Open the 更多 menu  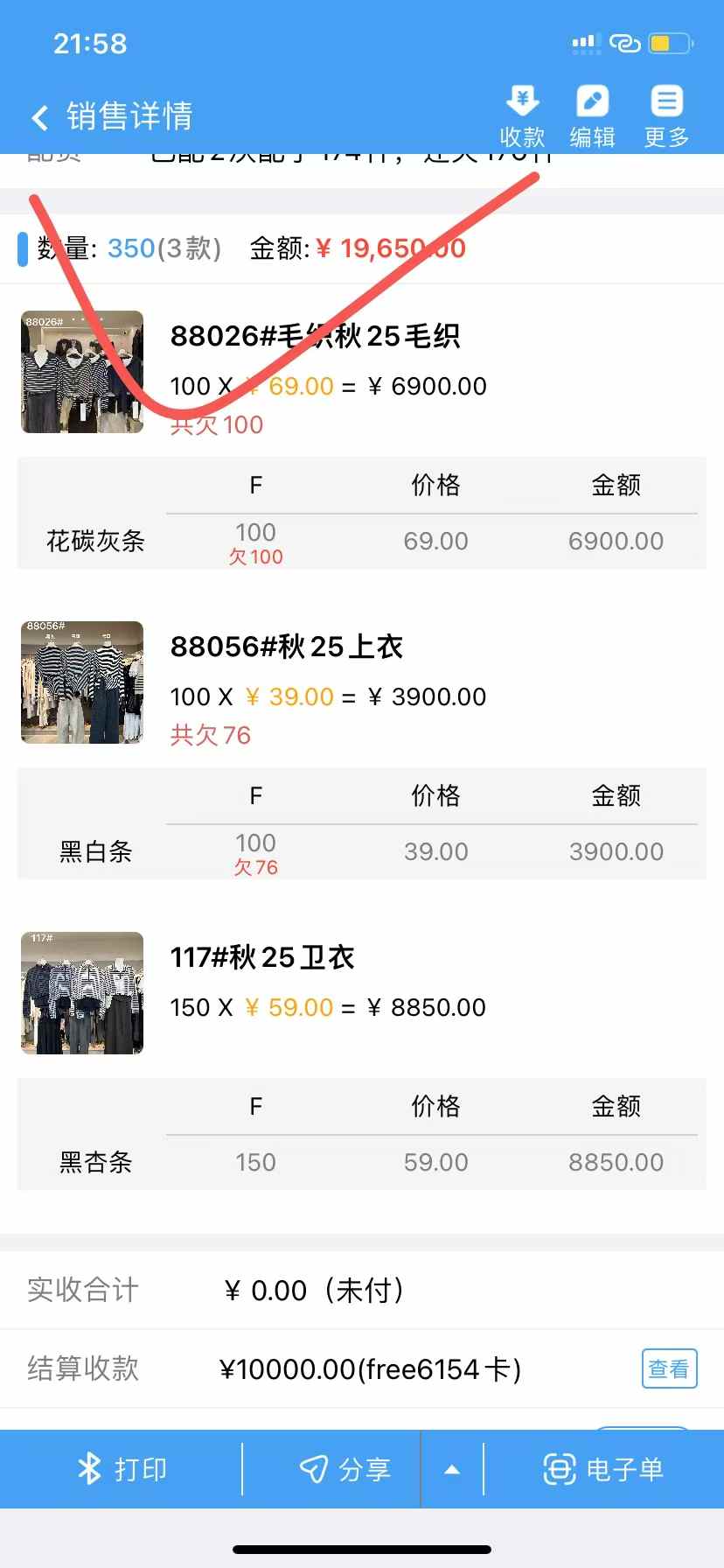(666, 117)
